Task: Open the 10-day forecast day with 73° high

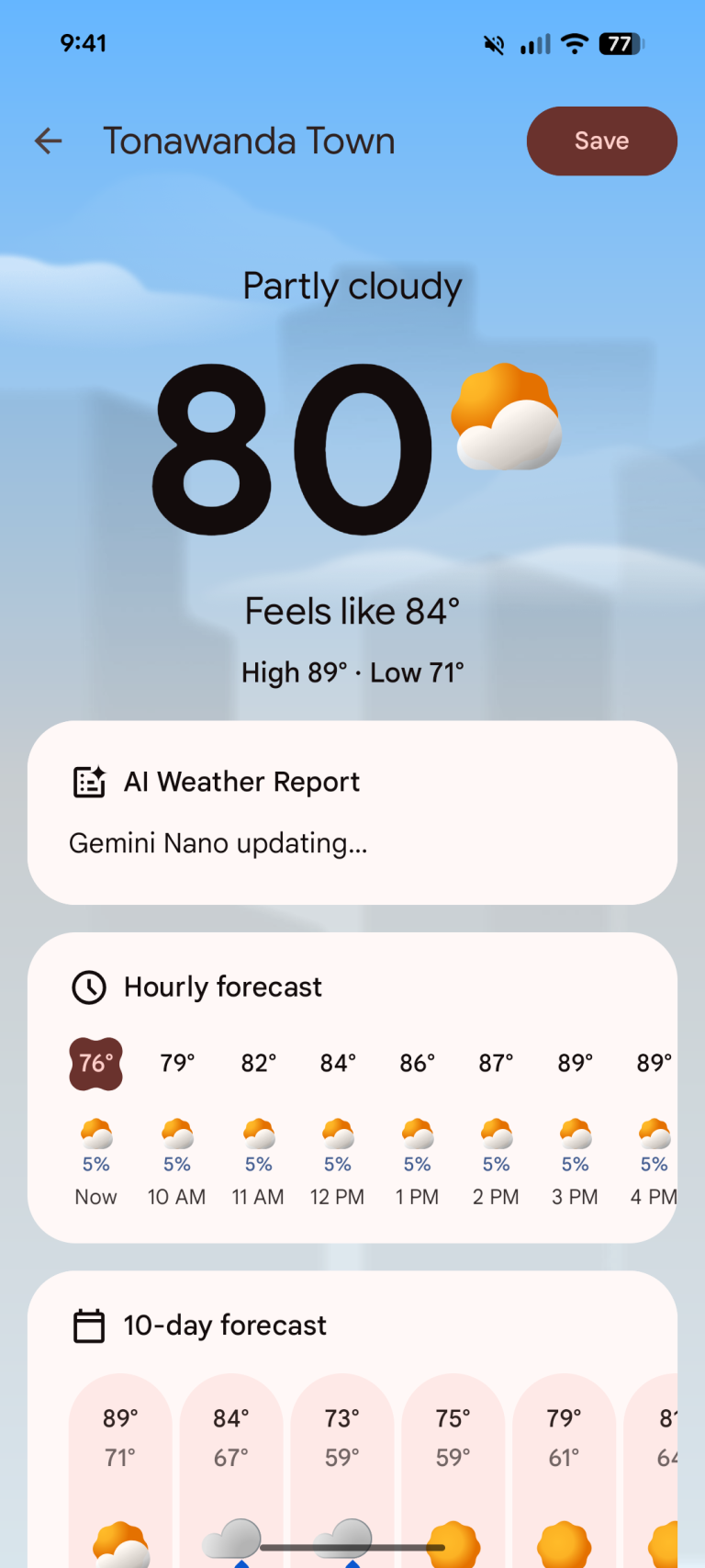Action: [342, 1470]
